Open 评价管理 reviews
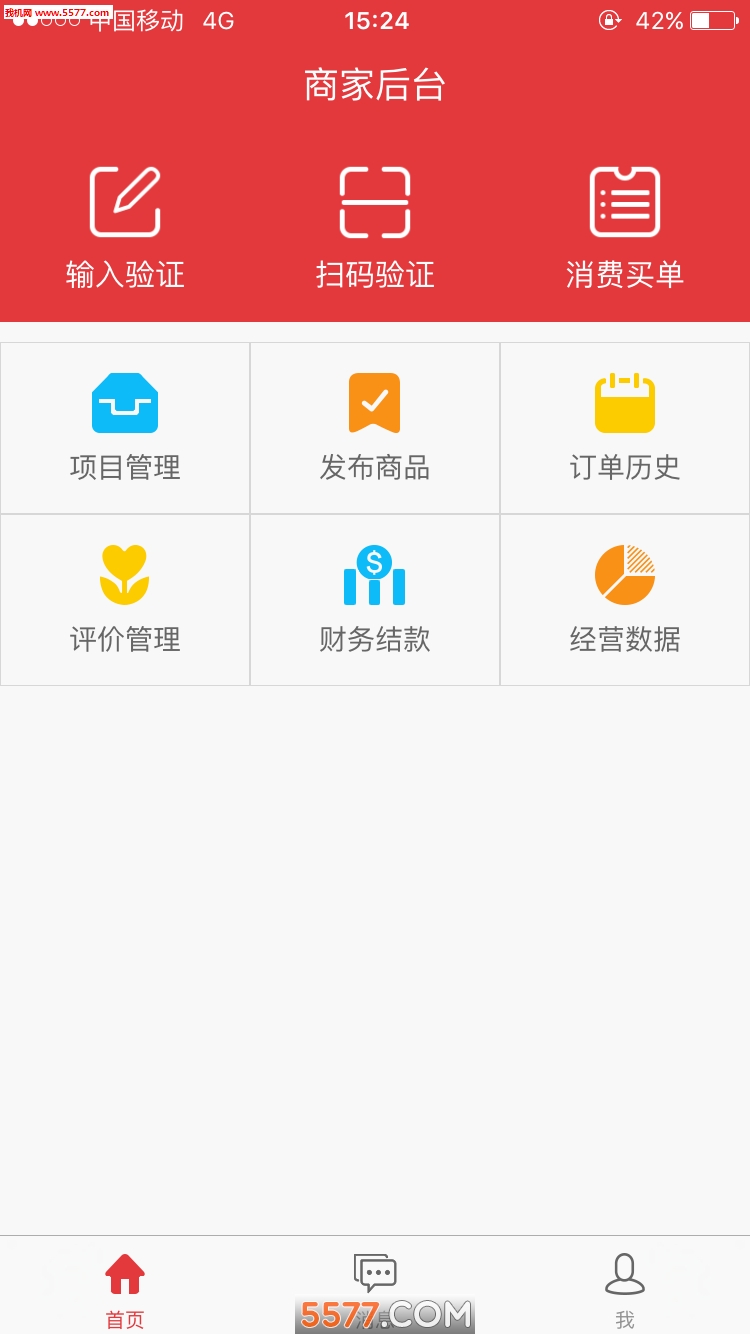Image resolution: width=750 pixels, height=1334 pixels. [125, 600]
